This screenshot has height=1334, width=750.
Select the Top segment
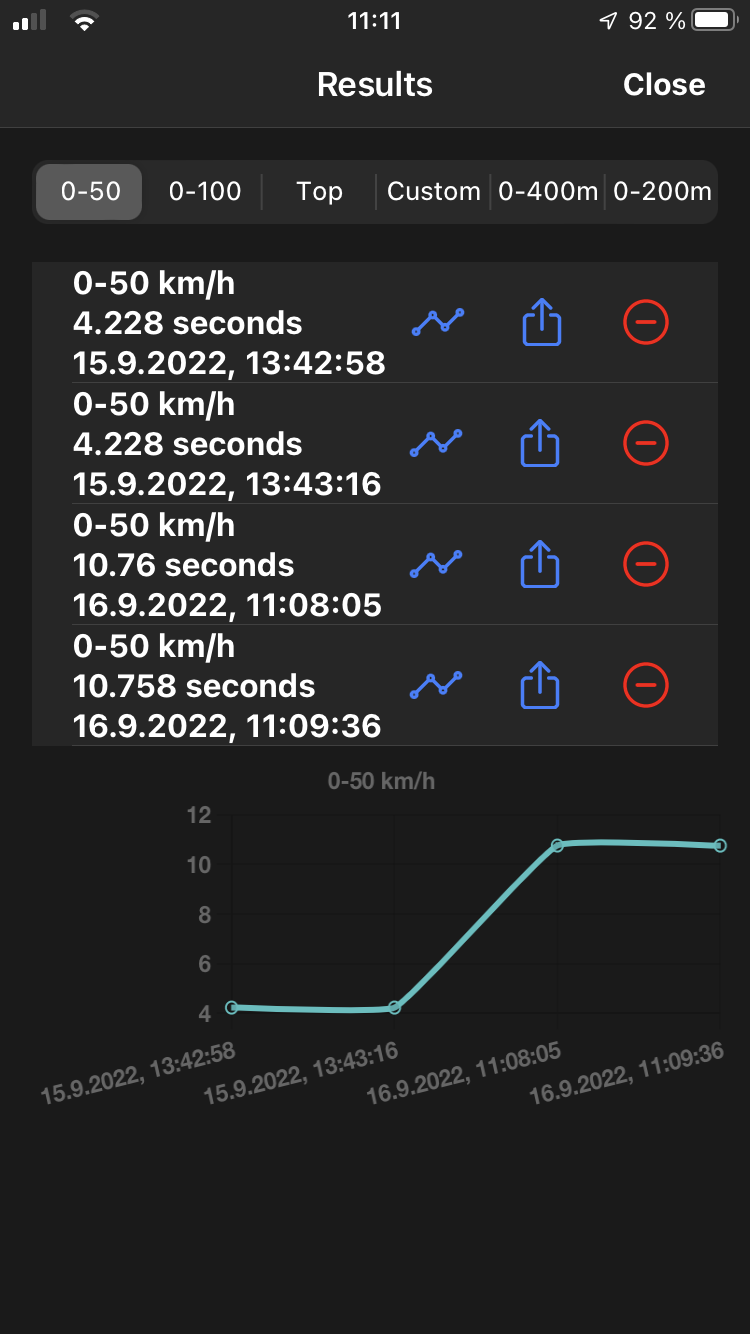click(x=319, y=191)
